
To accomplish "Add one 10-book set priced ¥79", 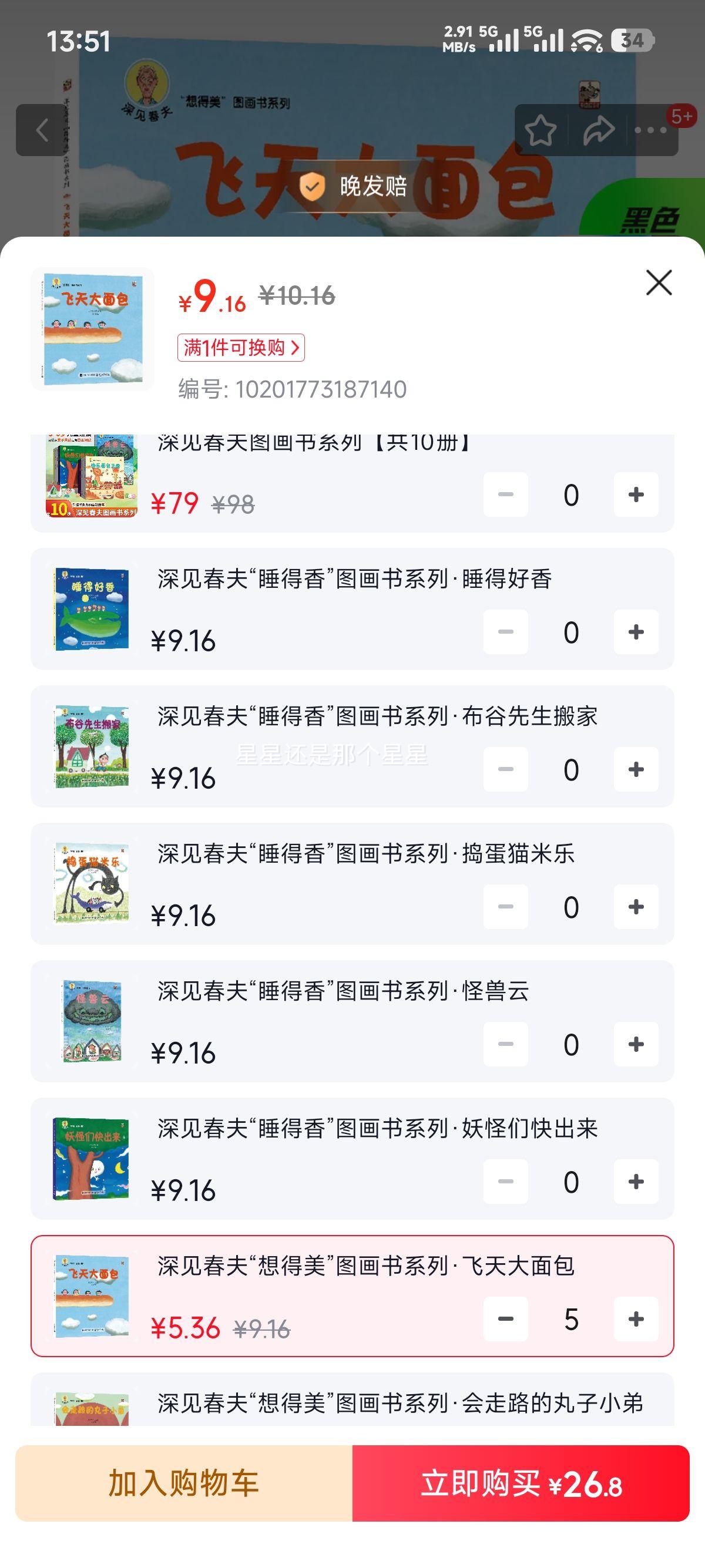I will (636, 494).
